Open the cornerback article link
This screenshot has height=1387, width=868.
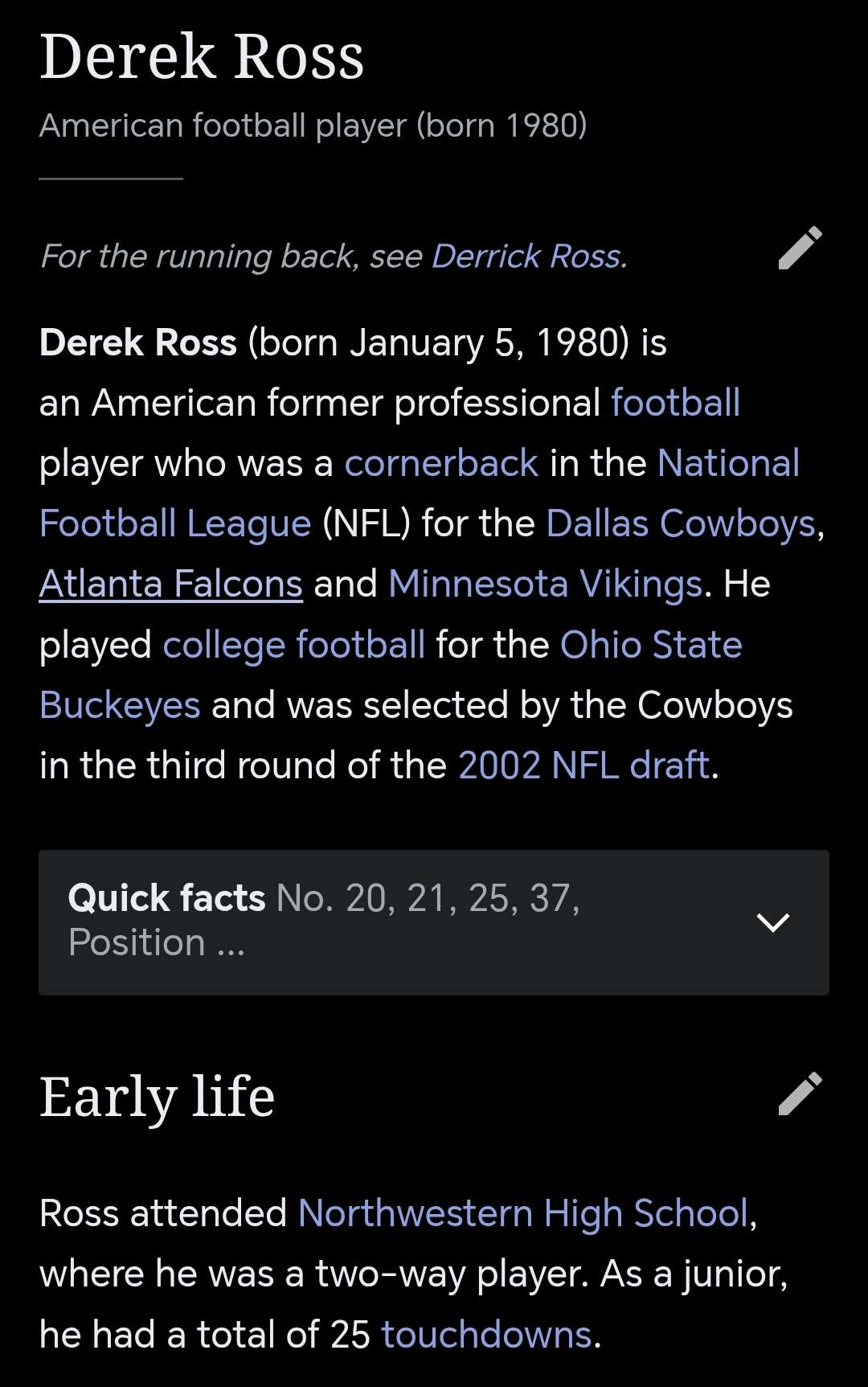click(441, 463)
